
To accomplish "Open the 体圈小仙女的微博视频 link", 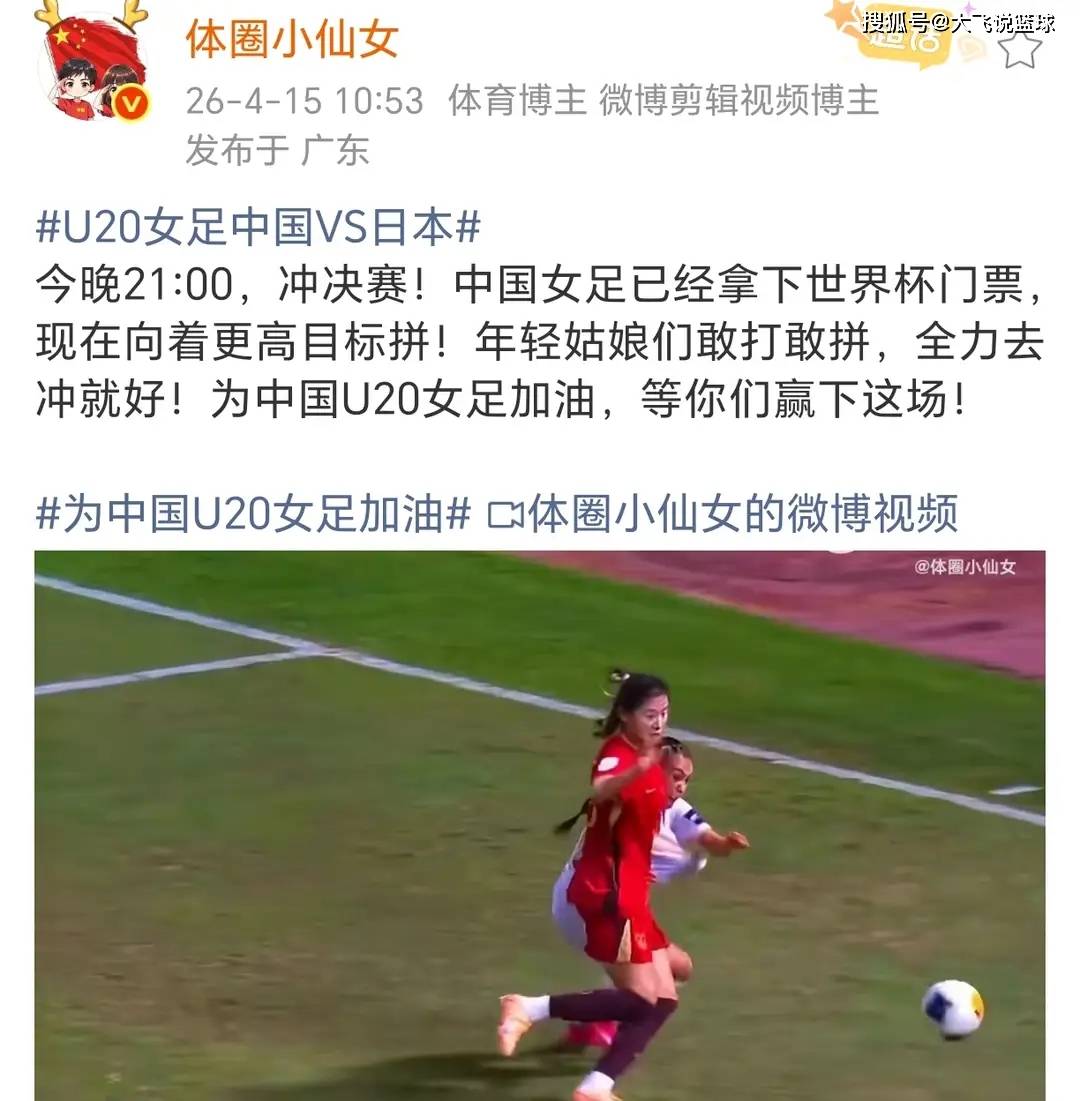I will pyautogui.click(x=723, y=513).
